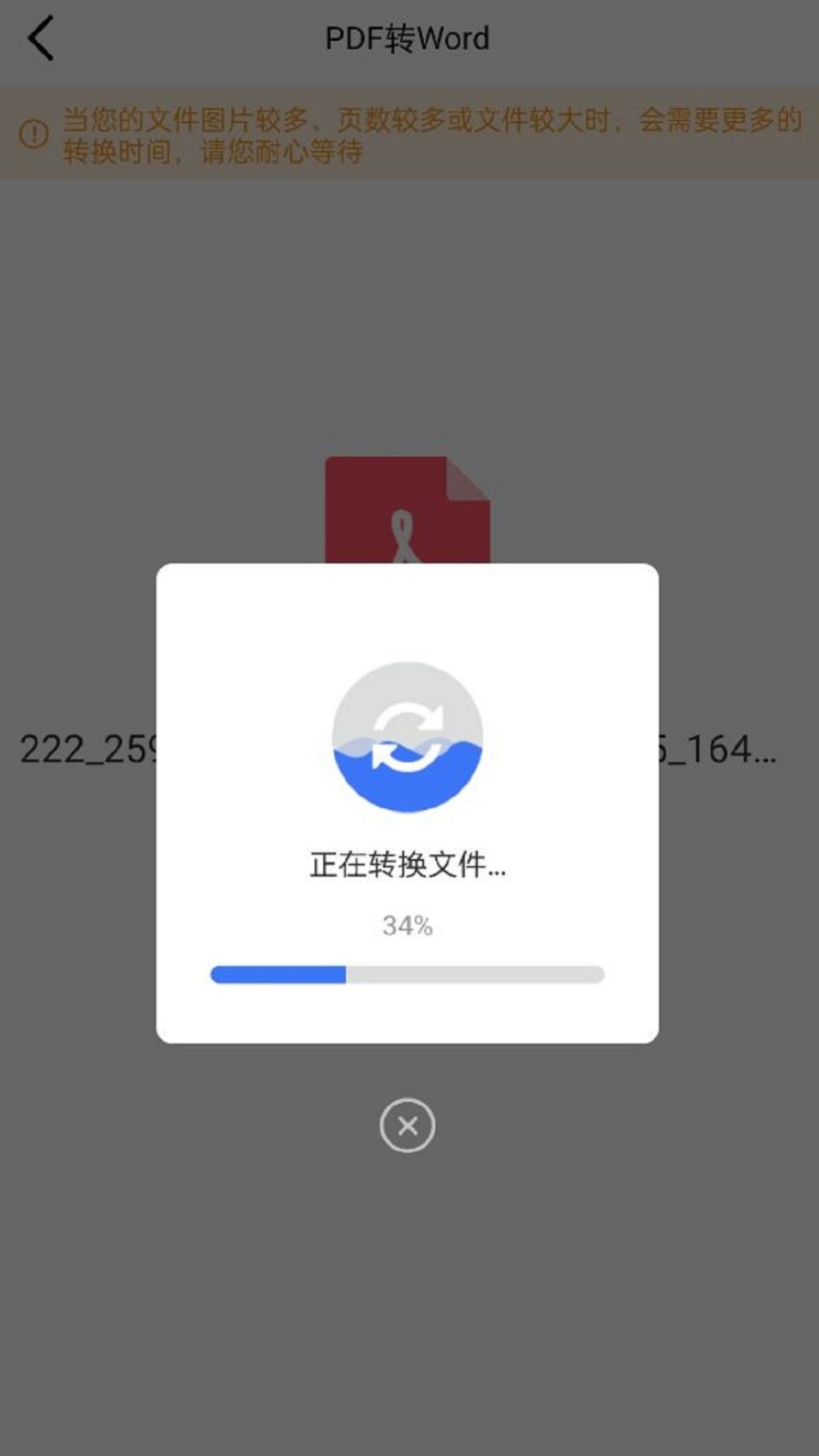Cancel conversion via the circled X button
This screenshot has width=819, height=1456.
click(407, 1126)
